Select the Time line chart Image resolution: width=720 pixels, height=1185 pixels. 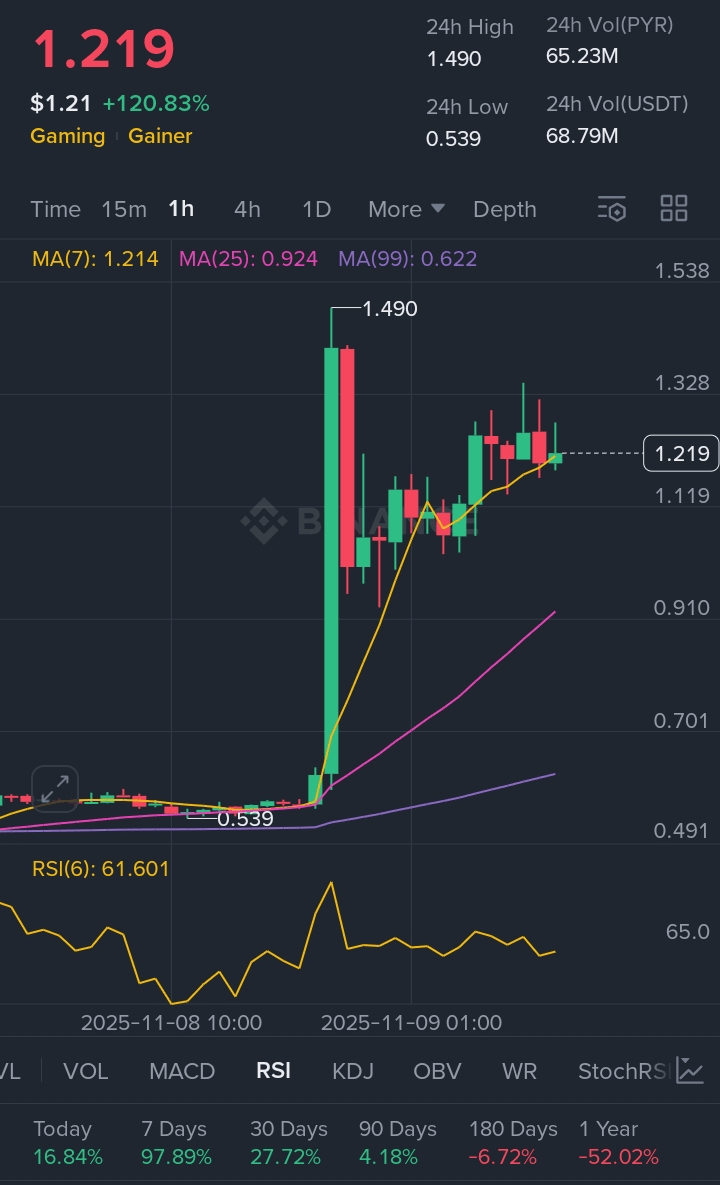click(55, 209)
